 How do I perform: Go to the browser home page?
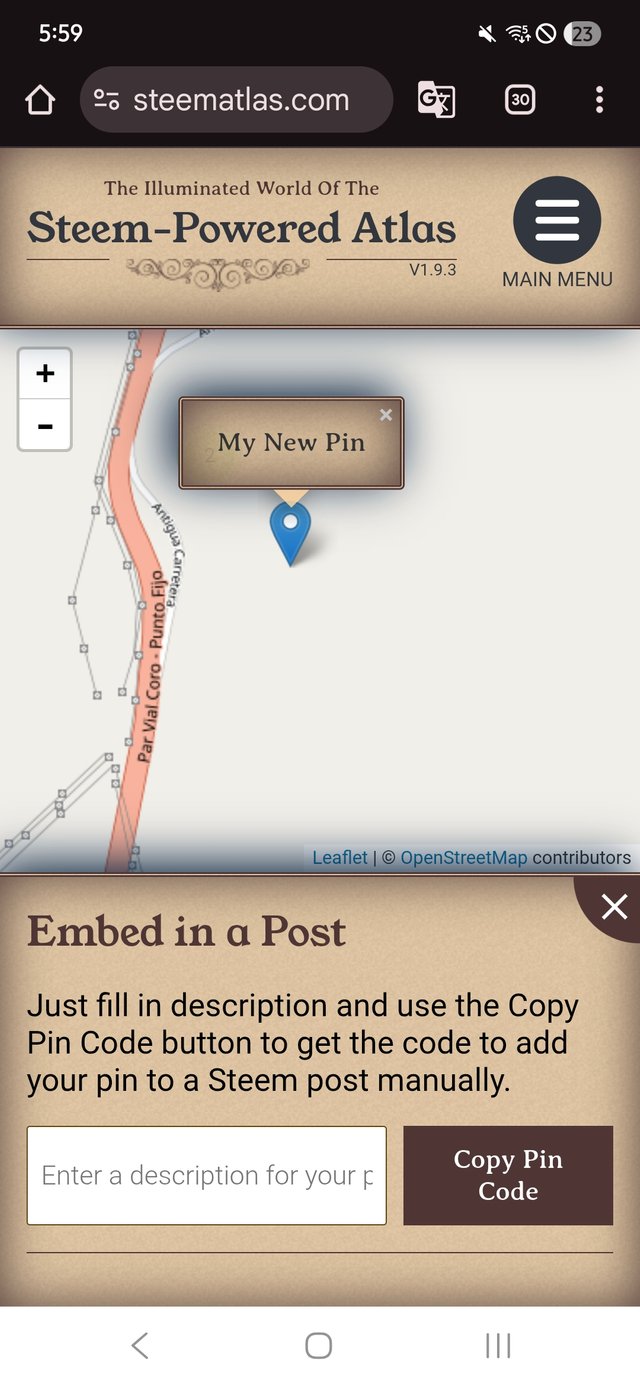[40, 100]
